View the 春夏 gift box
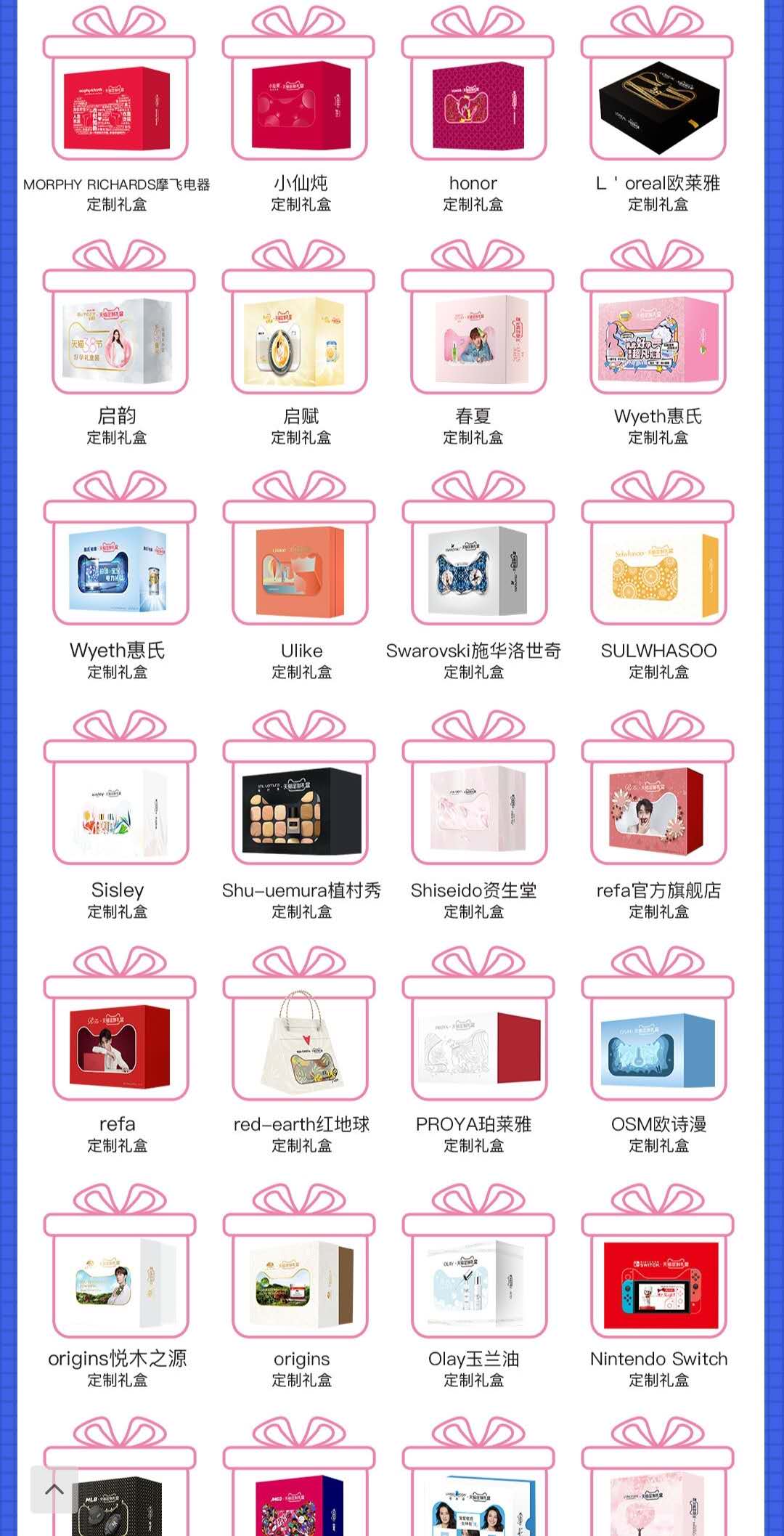The image size is (784, 1536). 478,341
